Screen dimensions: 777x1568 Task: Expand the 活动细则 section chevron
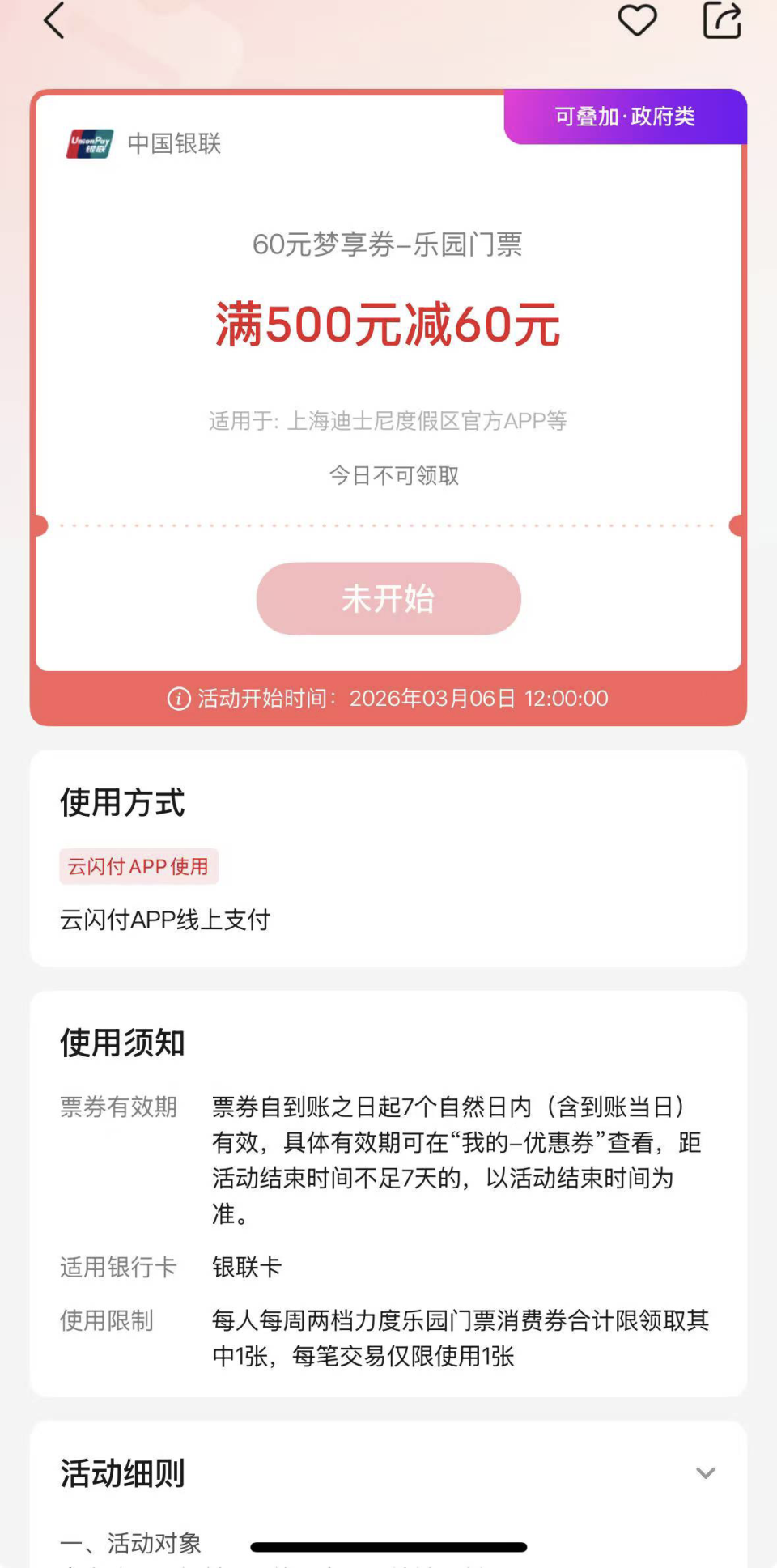[707, 1473]
